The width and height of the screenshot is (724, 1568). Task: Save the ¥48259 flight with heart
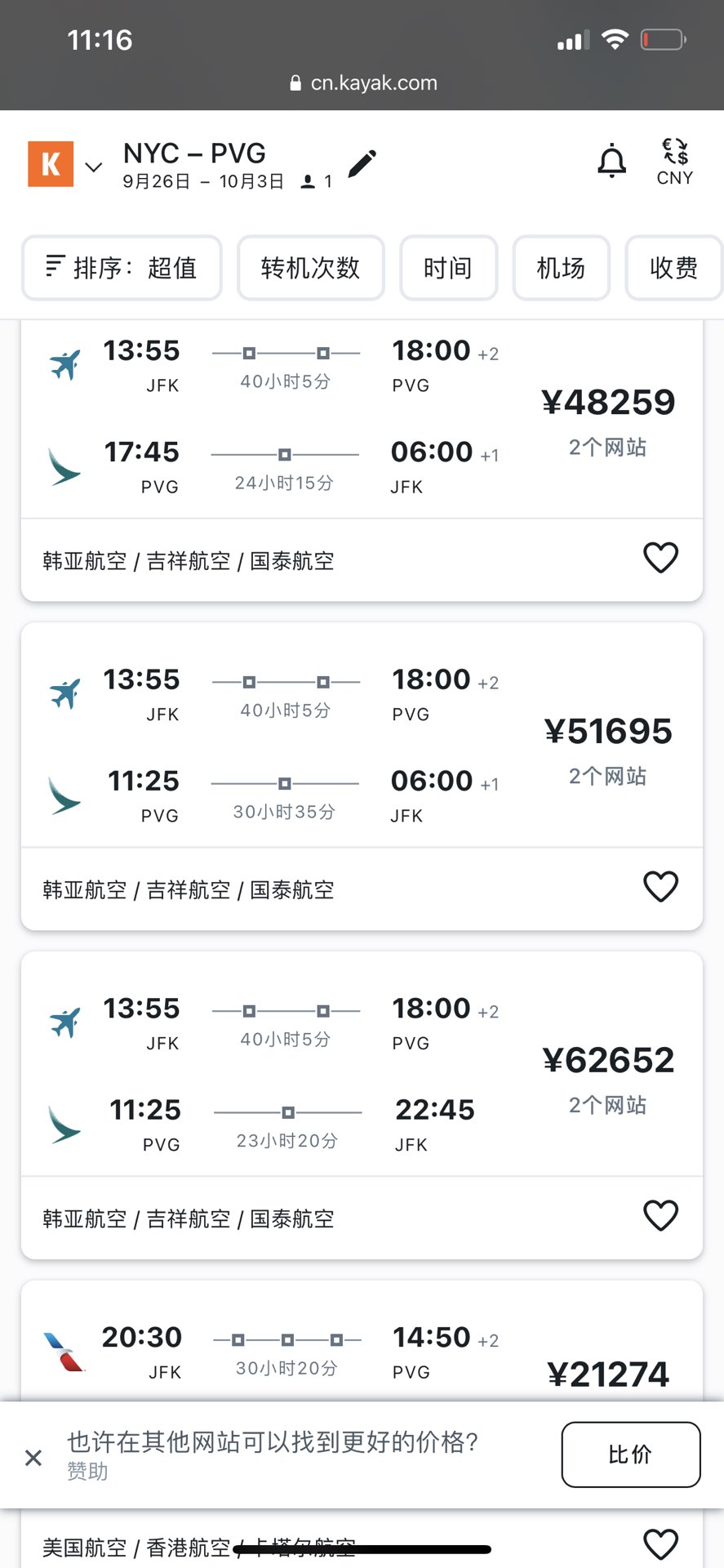(x=660, y=559)
